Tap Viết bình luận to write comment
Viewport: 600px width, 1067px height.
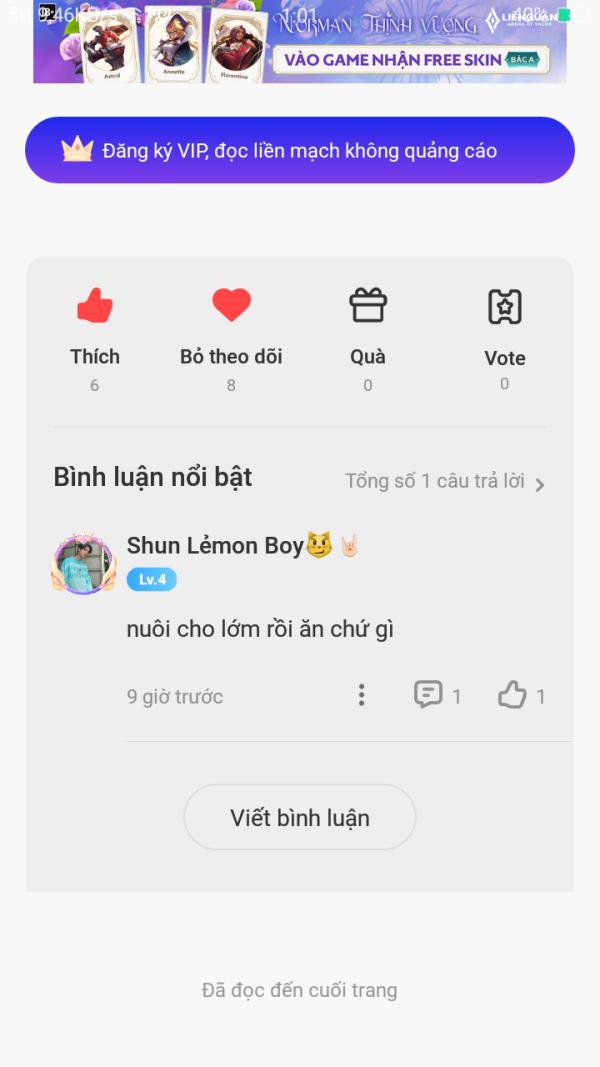point(300,817)
